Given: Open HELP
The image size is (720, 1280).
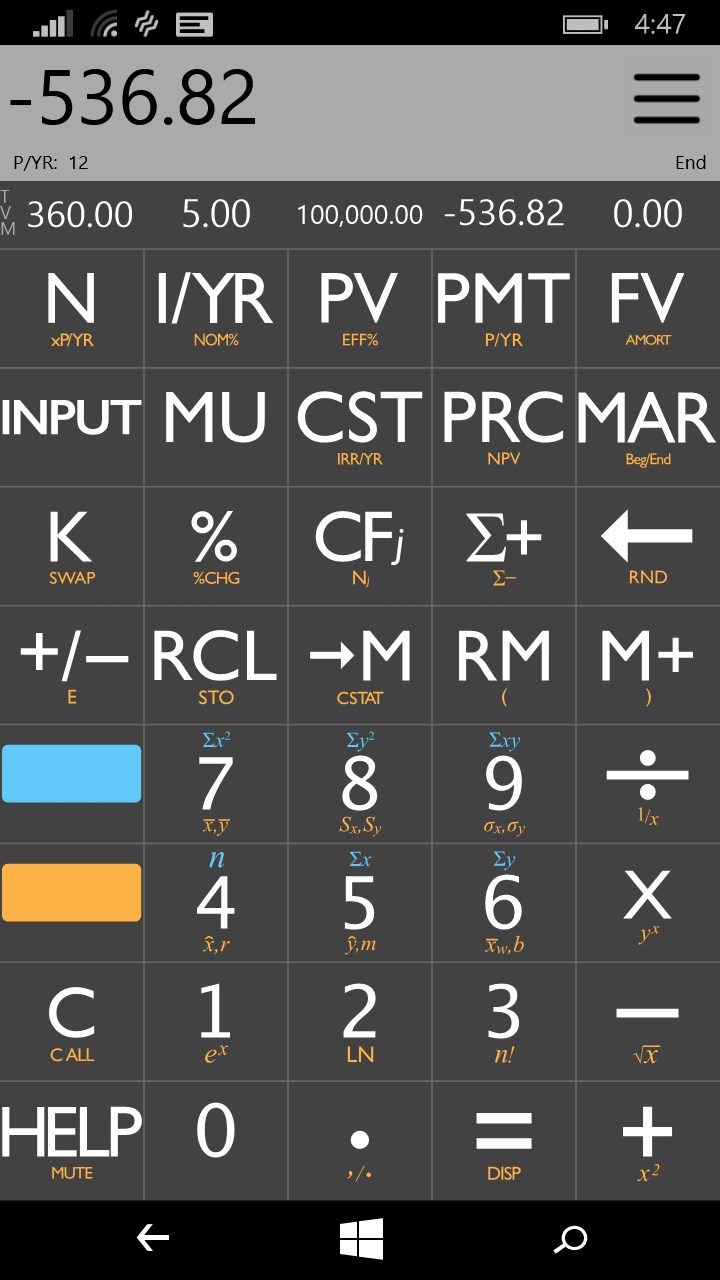Looking at the screenshot, I should click(x=72, y=1139).
